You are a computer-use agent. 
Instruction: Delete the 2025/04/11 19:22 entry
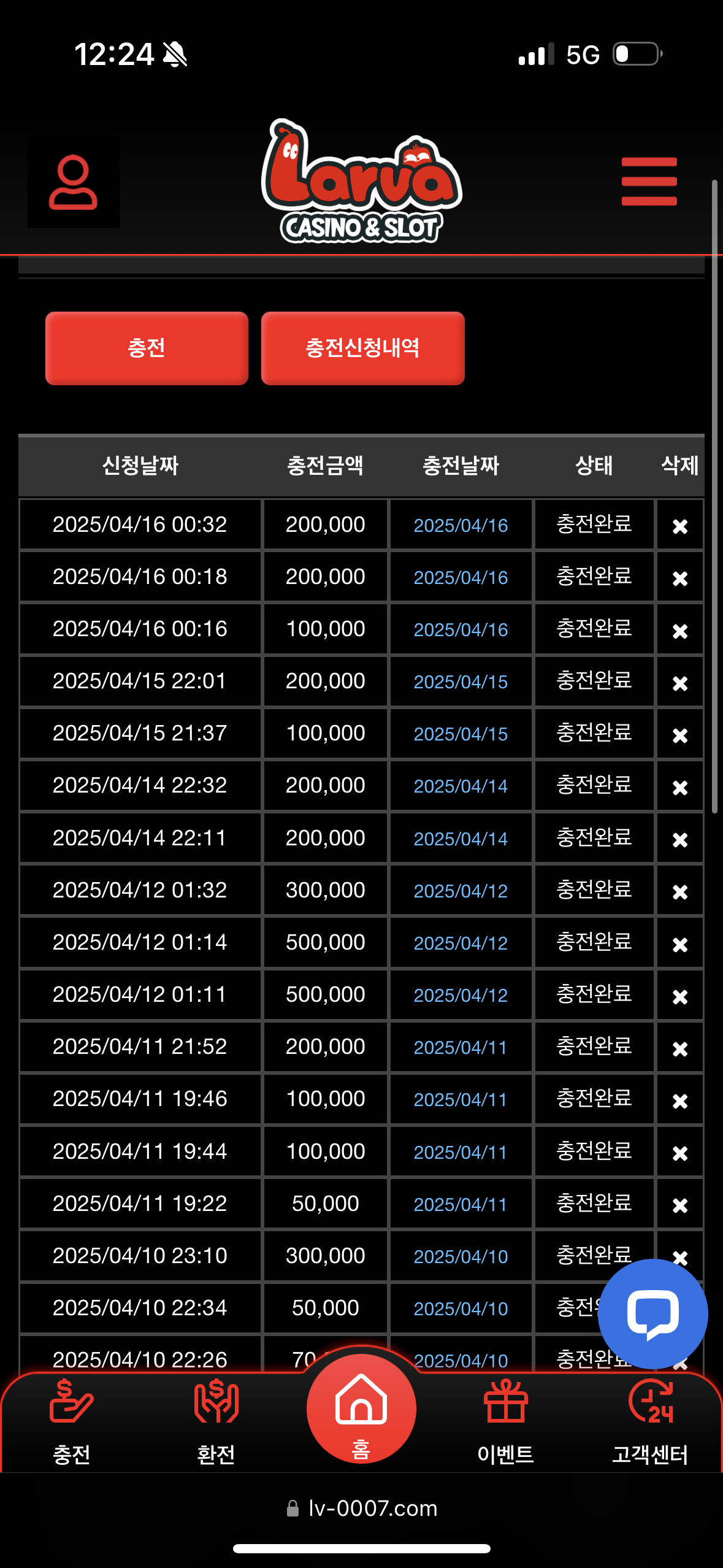click(679, 1204)
